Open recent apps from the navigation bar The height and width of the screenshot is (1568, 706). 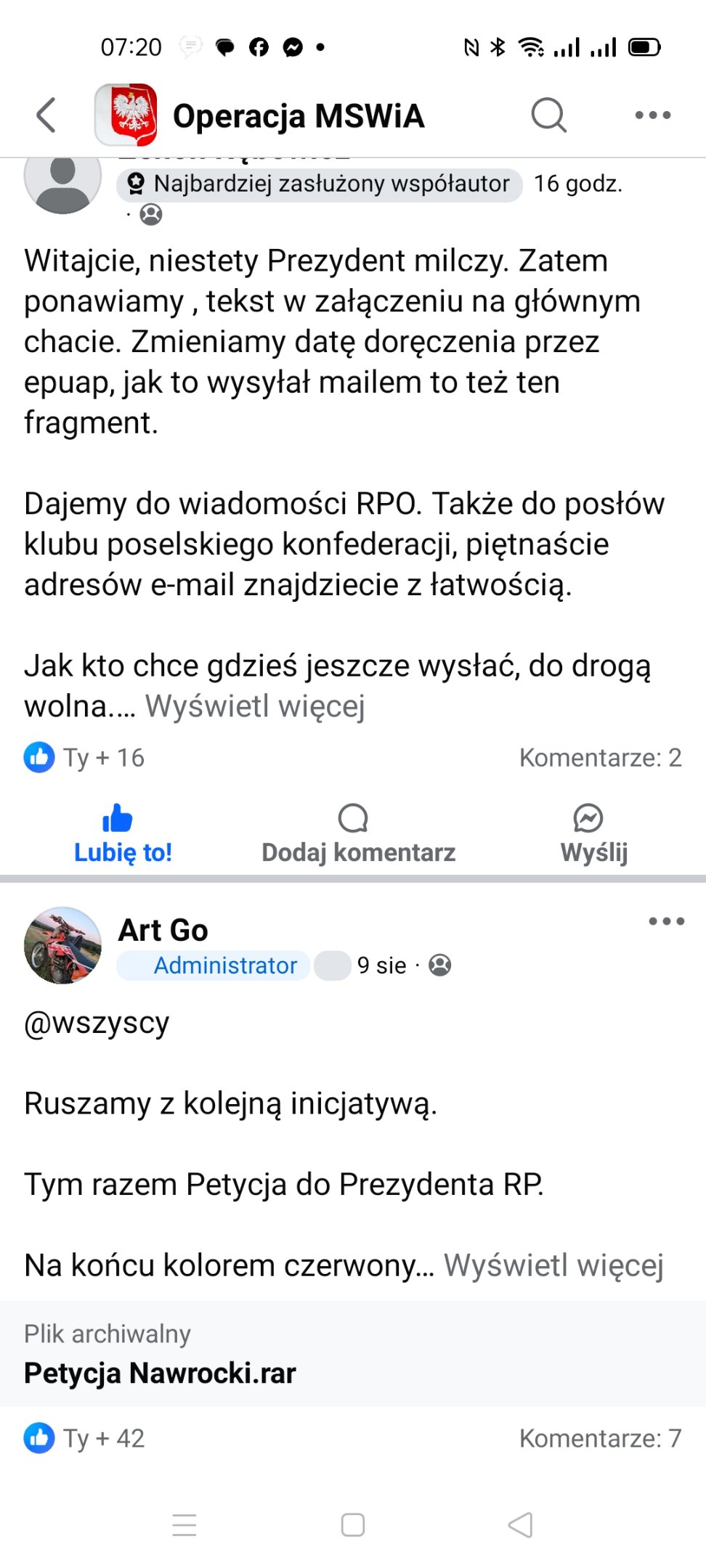click(x=184, y=1524)
